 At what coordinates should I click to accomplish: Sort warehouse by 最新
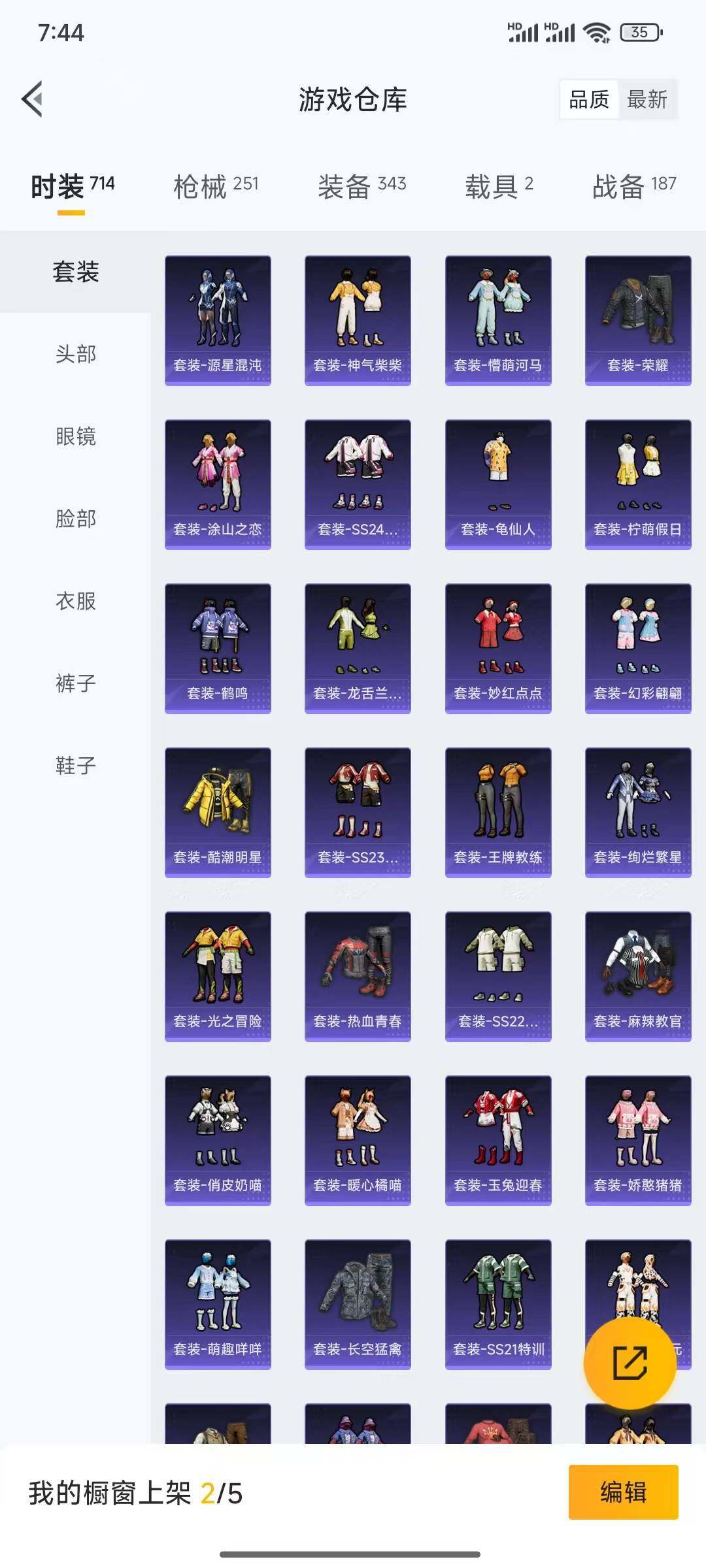click(x=647, y=99)
